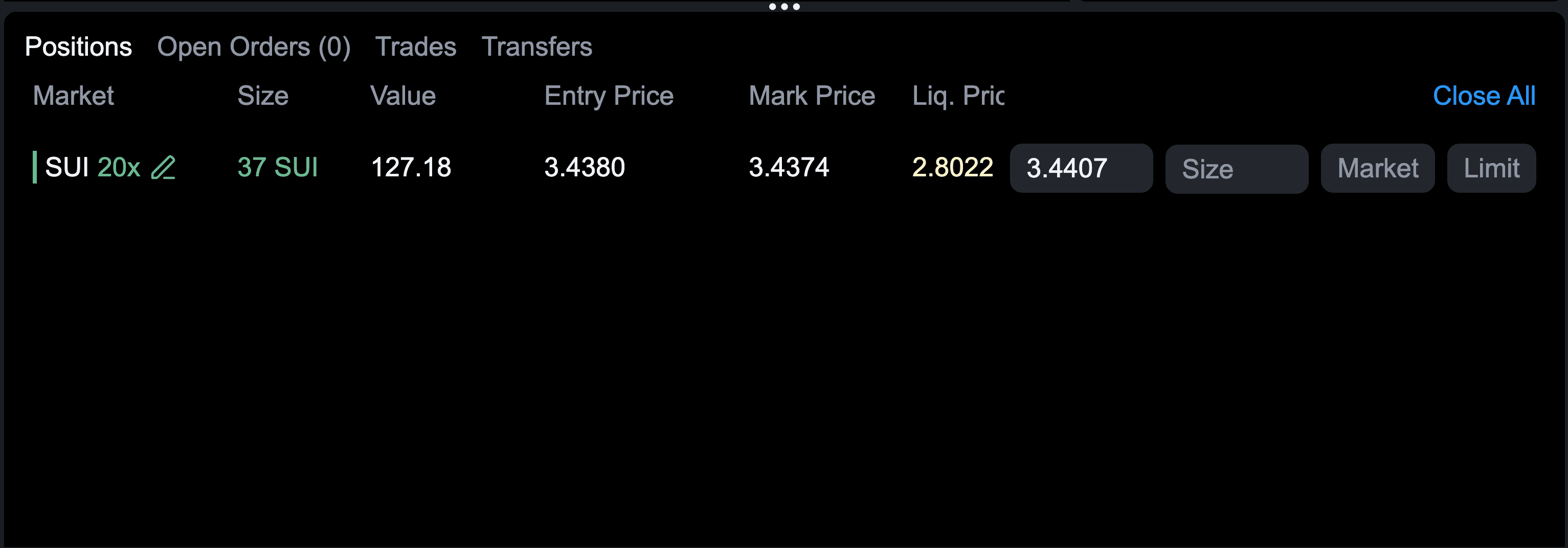
Task: Close SUI position at Market
Action: click(1377, 169)
